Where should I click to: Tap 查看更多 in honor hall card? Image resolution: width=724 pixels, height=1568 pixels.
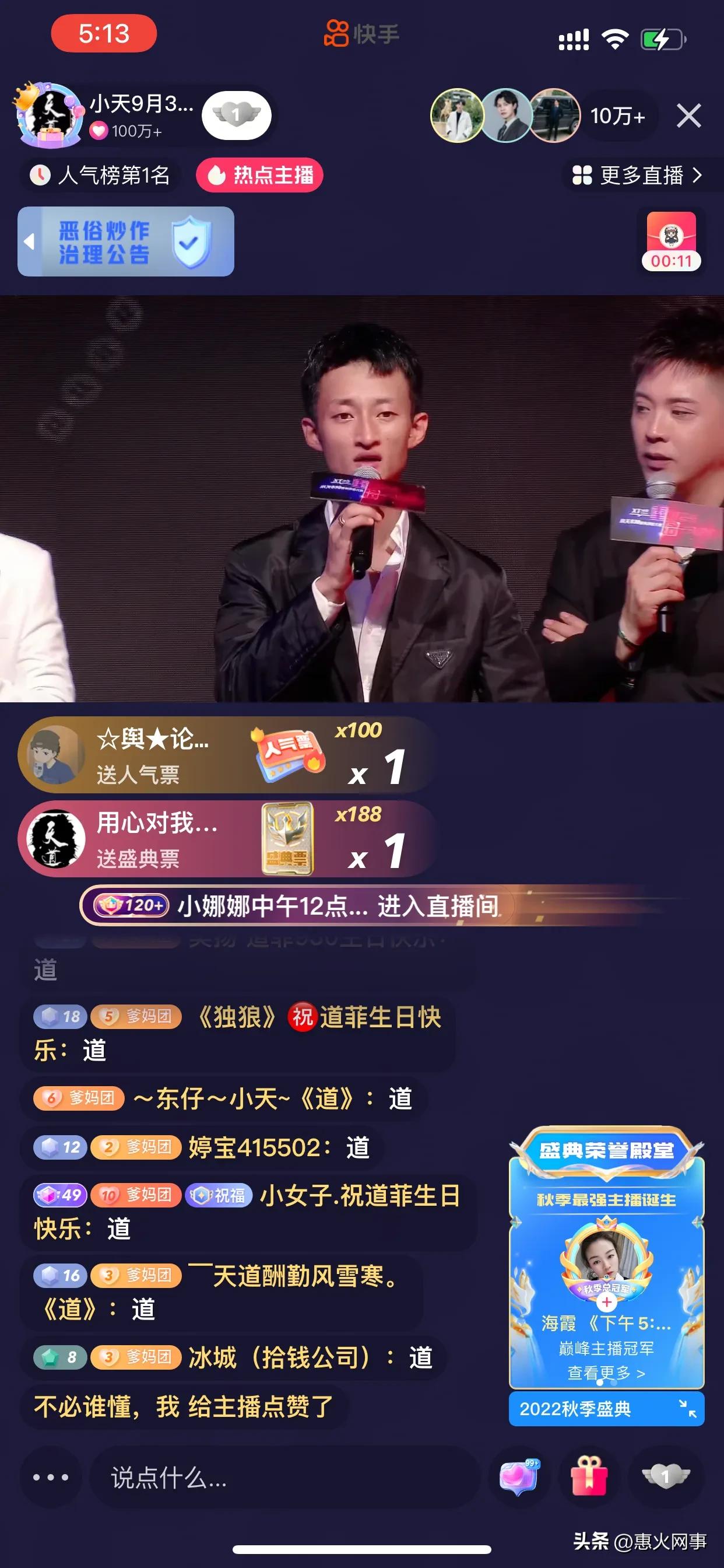coord(606,1373)
